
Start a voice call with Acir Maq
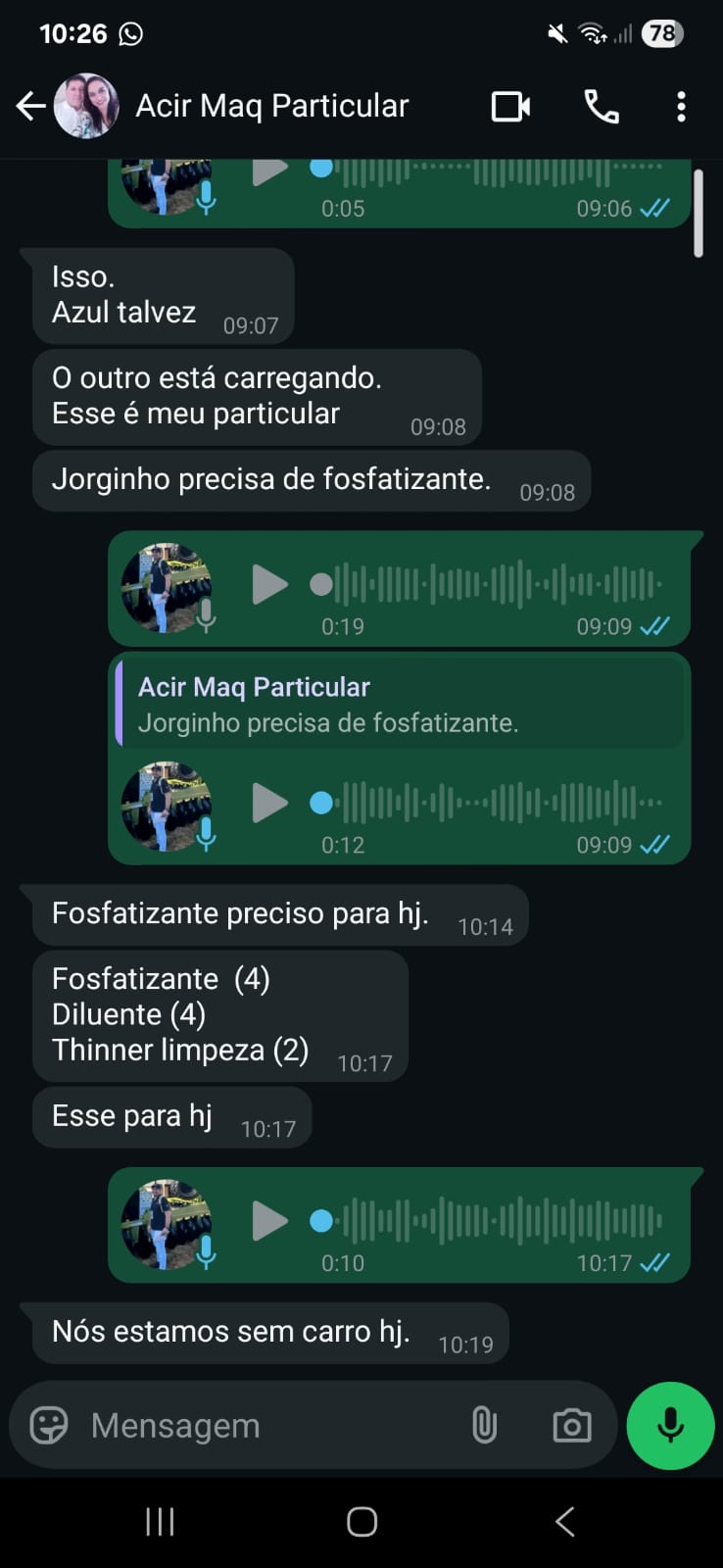tap(601, 106)
